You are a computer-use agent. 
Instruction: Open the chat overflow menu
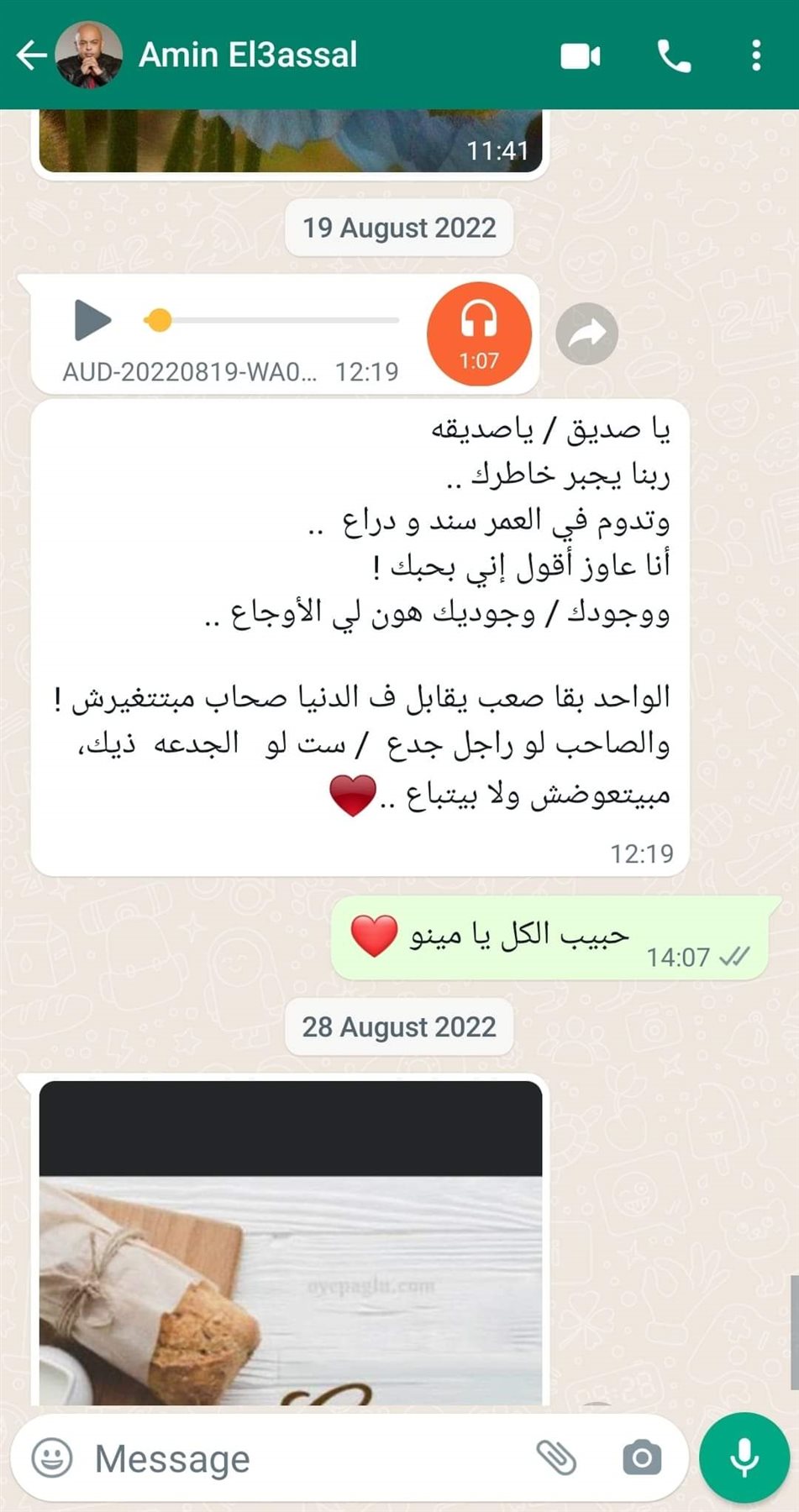pyautogui.click(x=756, y=56)
